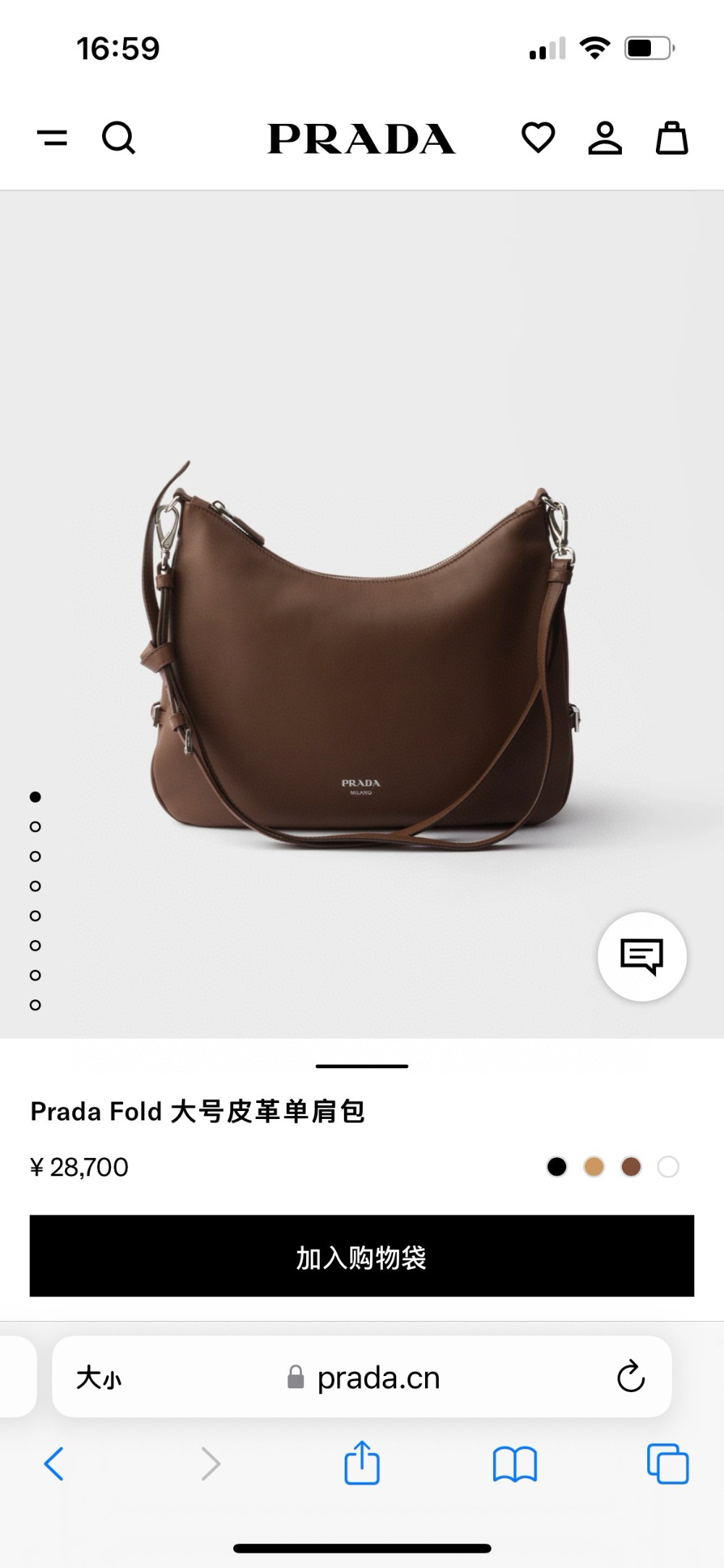Open the hamburger menu
Viewport: 724px width, 1568px height.
pos(52,138)
